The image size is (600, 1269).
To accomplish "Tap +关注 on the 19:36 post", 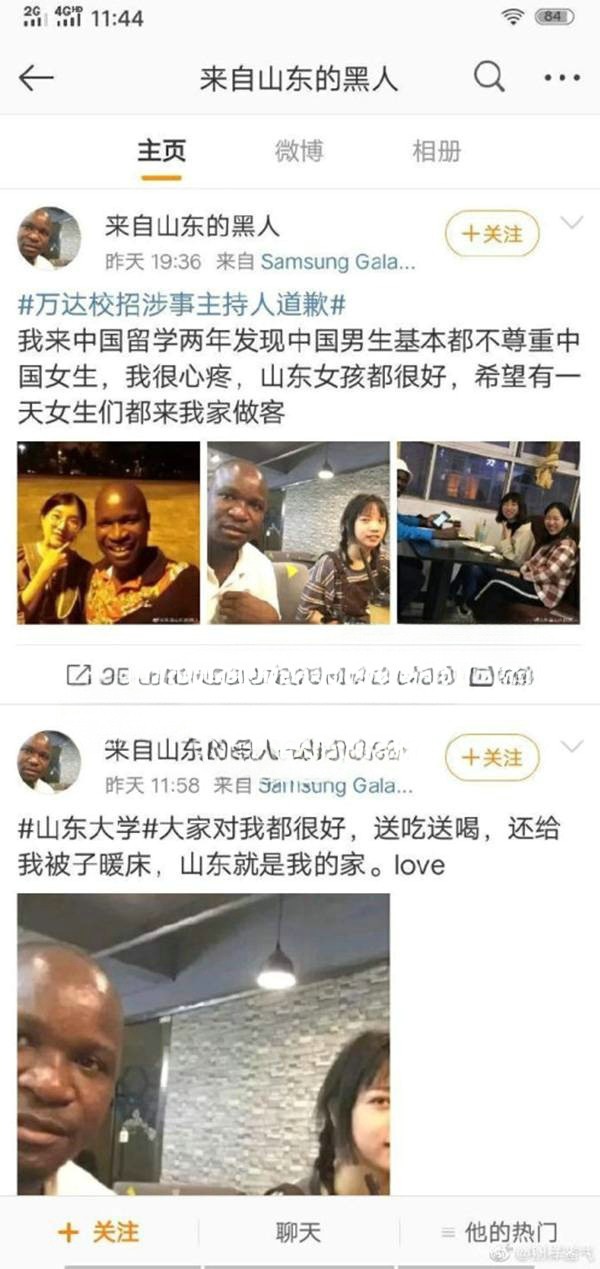I will coord(492,234).
